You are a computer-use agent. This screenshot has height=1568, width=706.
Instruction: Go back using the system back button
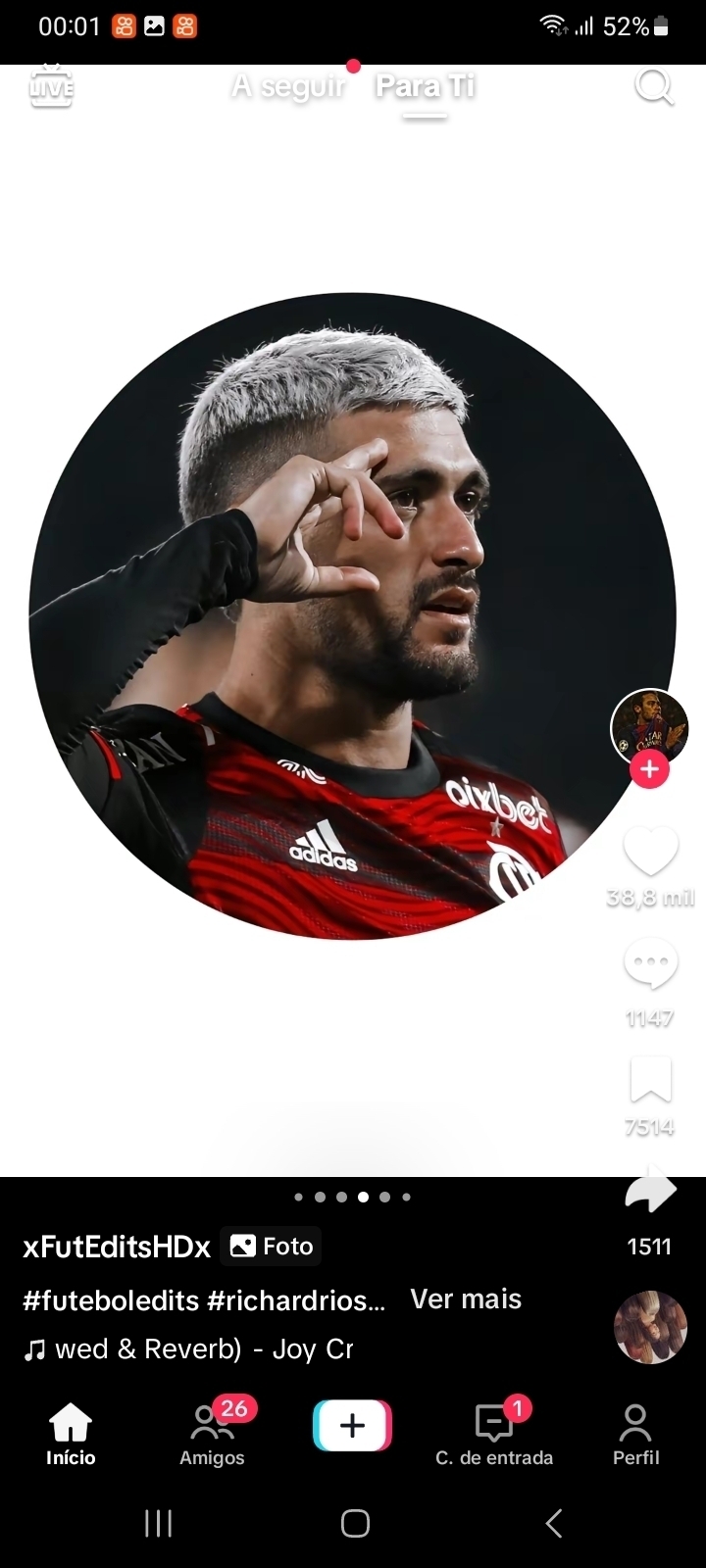pos(553,1523)
